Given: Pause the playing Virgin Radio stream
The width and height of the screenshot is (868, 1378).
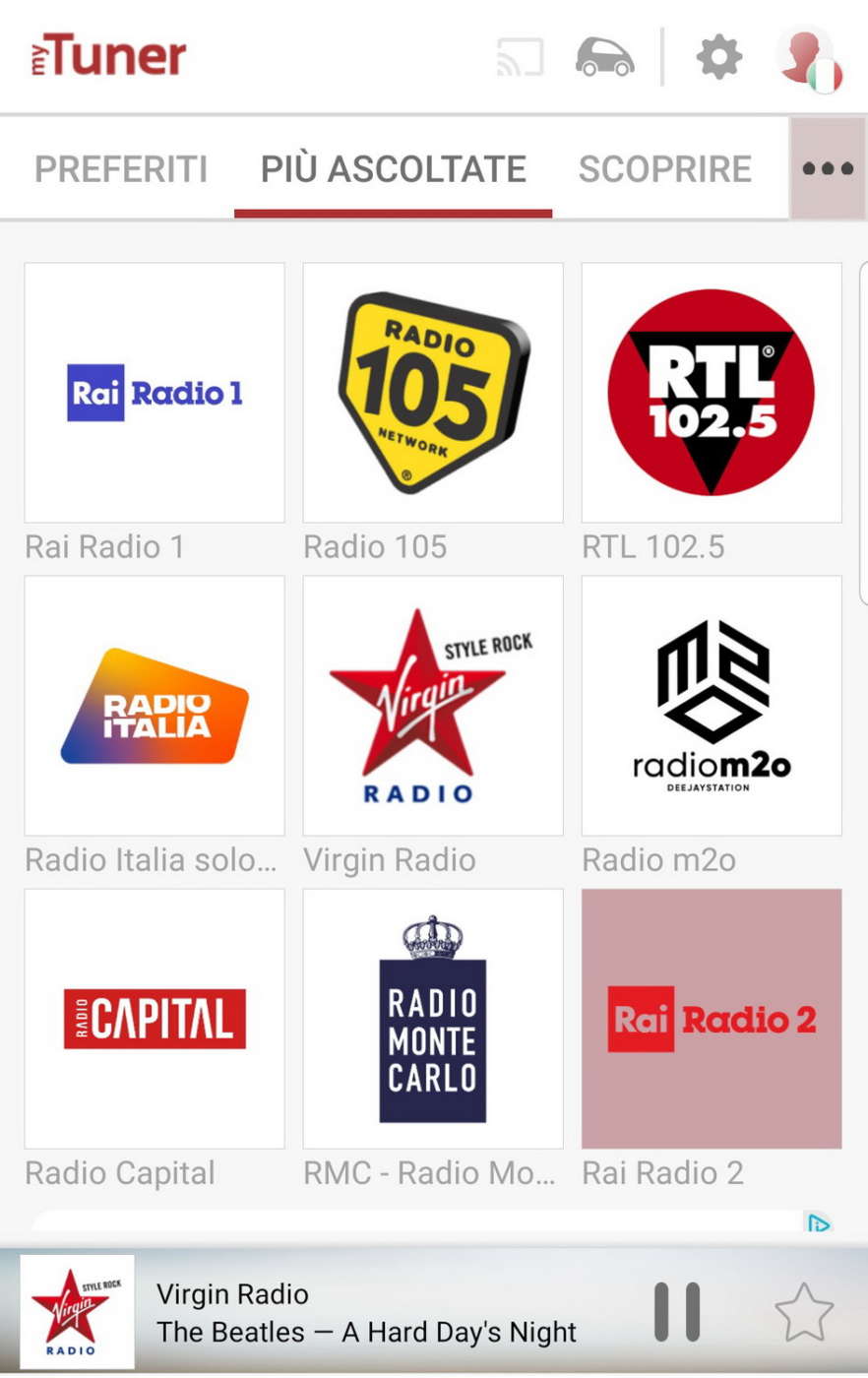Looking at the screenshot, I should 677,1312.
